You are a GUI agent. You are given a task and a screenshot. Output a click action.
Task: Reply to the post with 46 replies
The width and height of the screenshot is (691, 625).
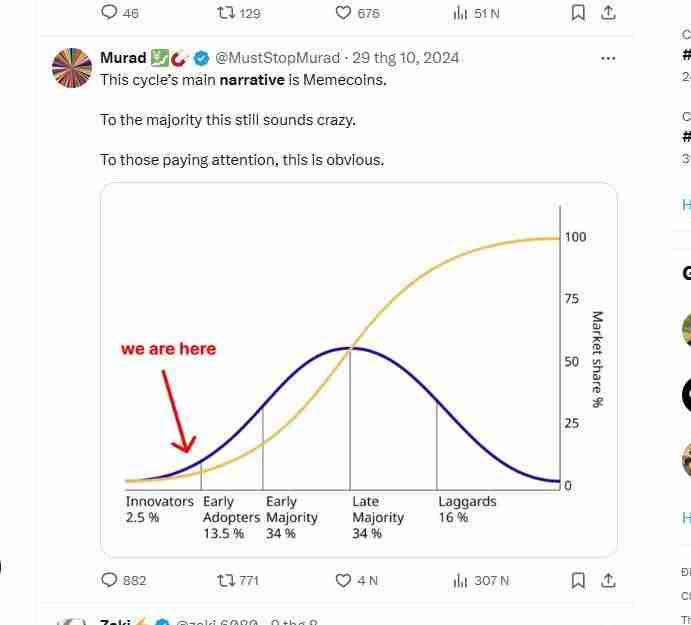(x=110, y=13)
